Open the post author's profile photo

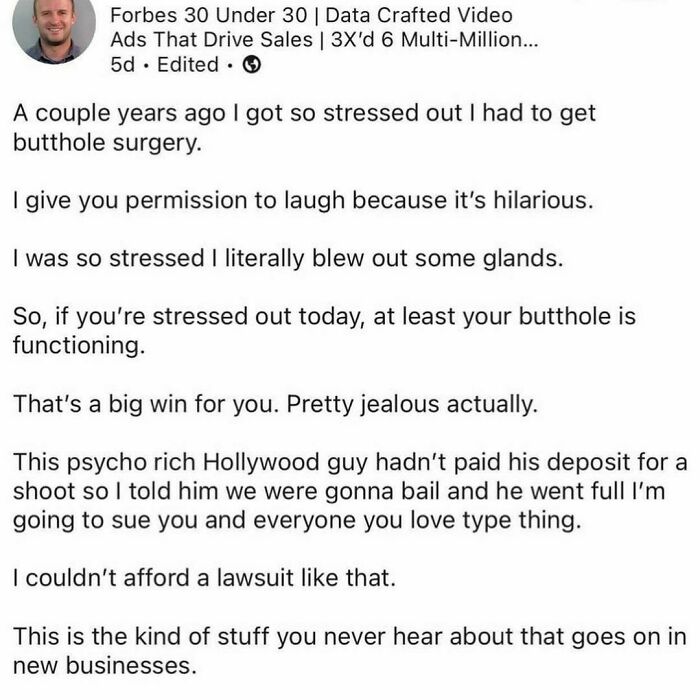tap(52, 24)
